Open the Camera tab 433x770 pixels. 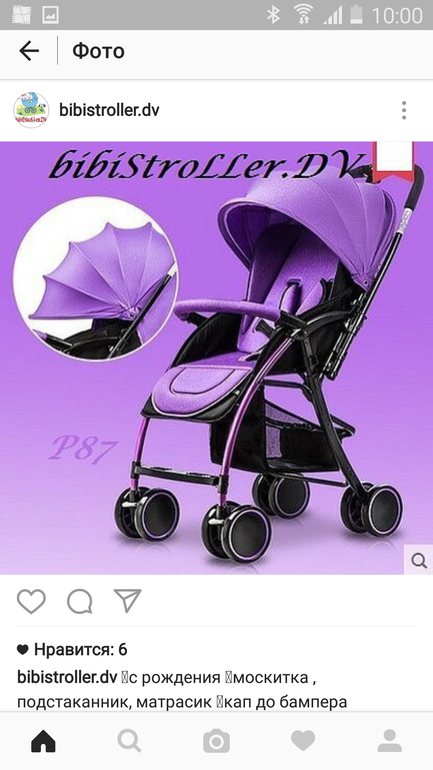[216, 741]
